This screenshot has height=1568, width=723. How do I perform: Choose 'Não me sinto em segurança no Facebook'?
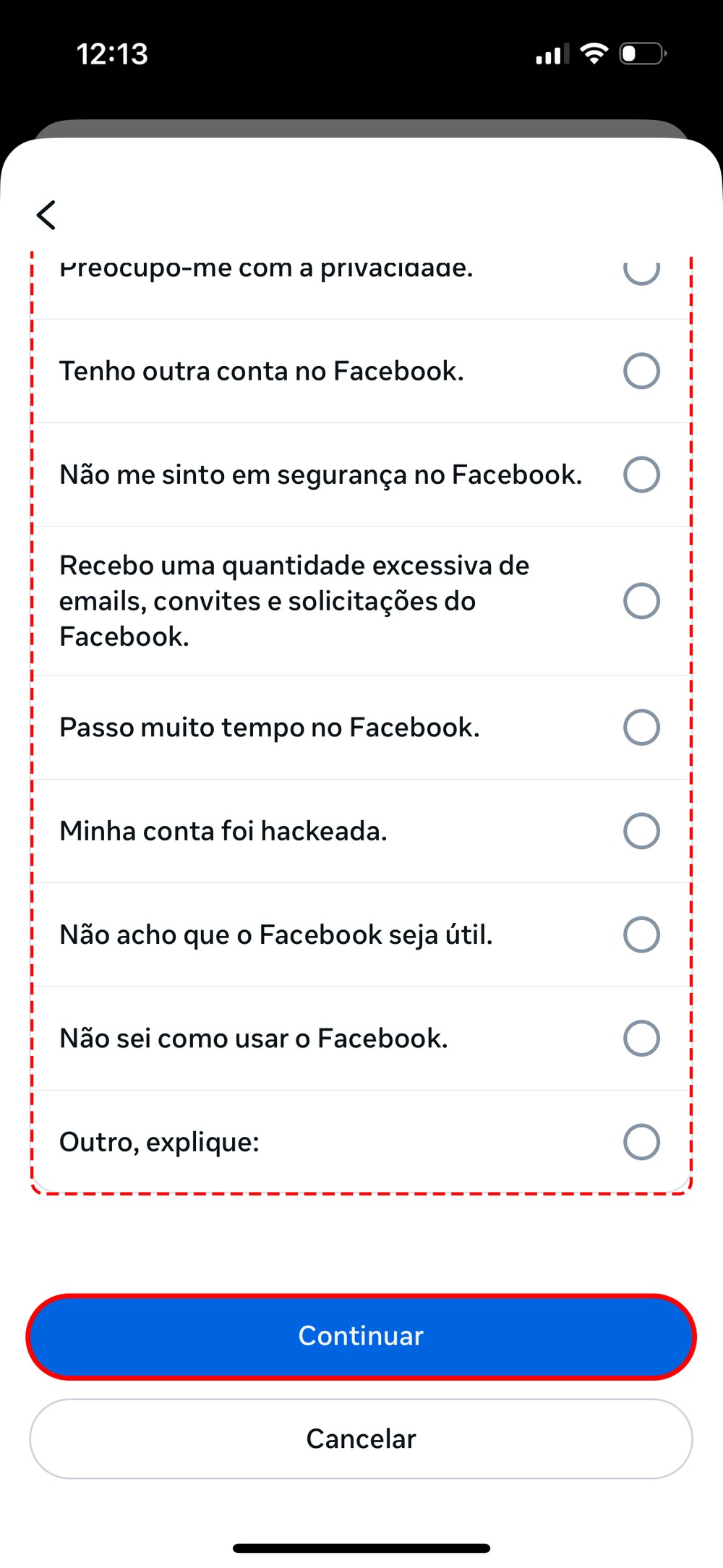tap(641, 474)
